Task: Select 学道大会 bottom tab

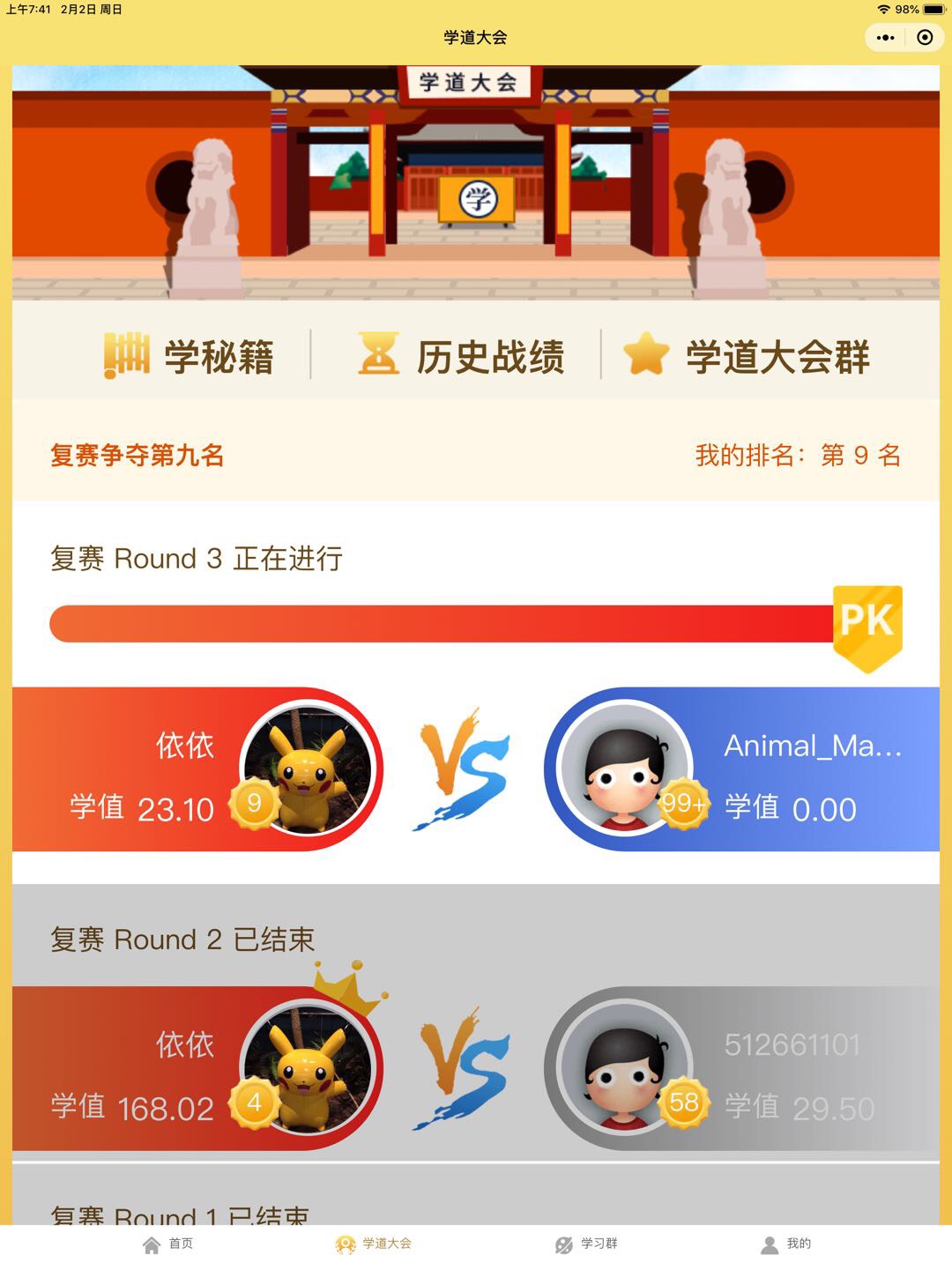Action: (374, 1244)
